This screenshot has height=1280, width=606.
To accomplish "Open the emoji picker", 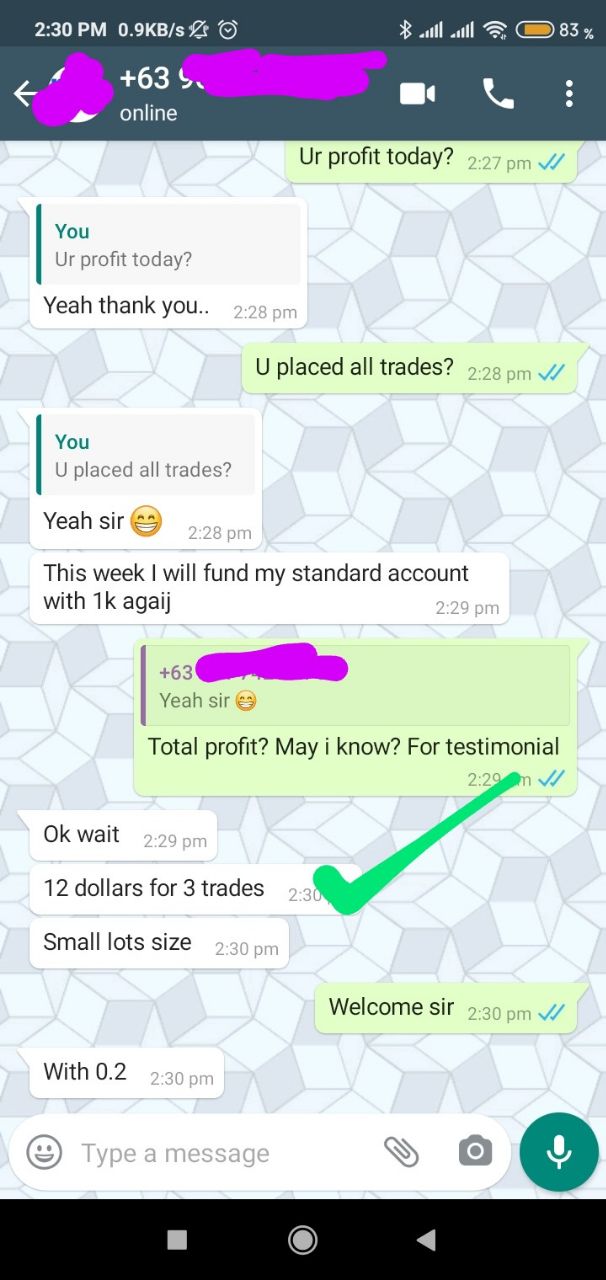I will (x=44, y=1152).
